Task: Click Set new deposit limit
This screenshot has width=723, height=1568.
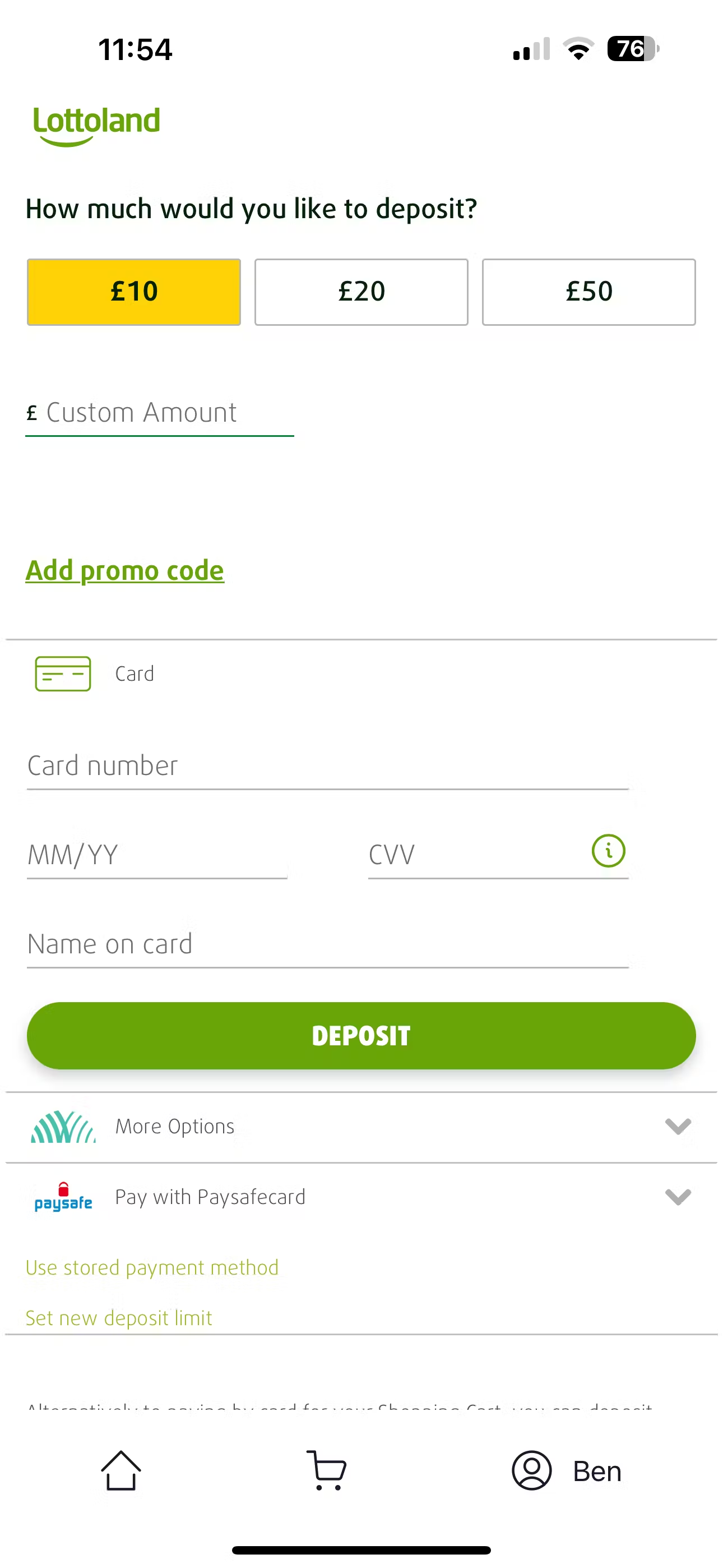Action: (118, 1317)
